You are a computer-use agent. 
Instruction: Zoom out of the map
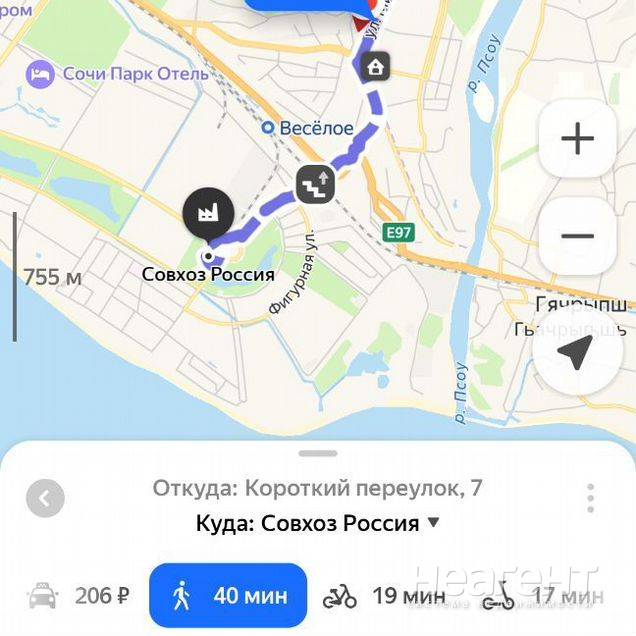click(577, 236)
